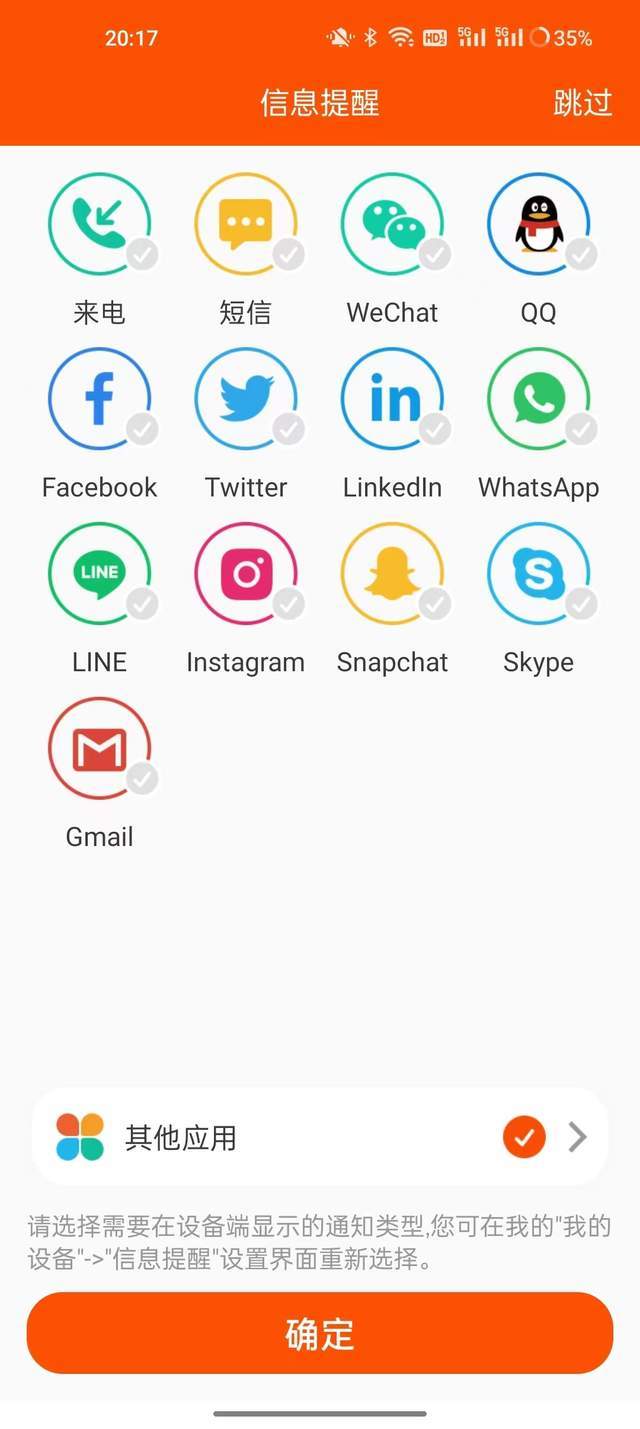Image resolution: width=640 pixels, height=1429 pixels.
Task: Select LinkedIn notifications
Action: (x=393, y=399)
